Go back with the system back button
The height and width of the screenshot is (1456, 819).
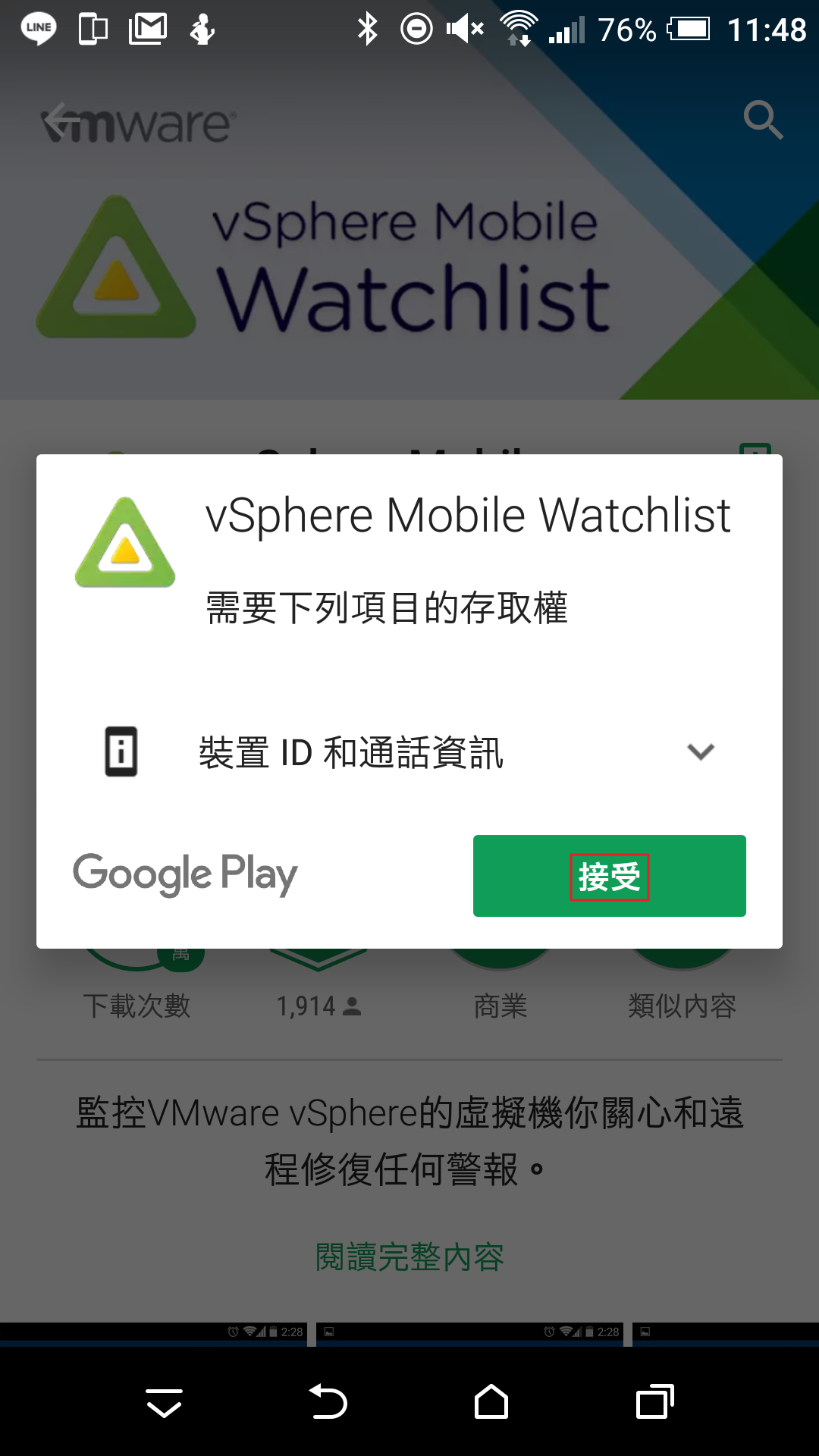pyautogui.click(x=328, y=1402)
